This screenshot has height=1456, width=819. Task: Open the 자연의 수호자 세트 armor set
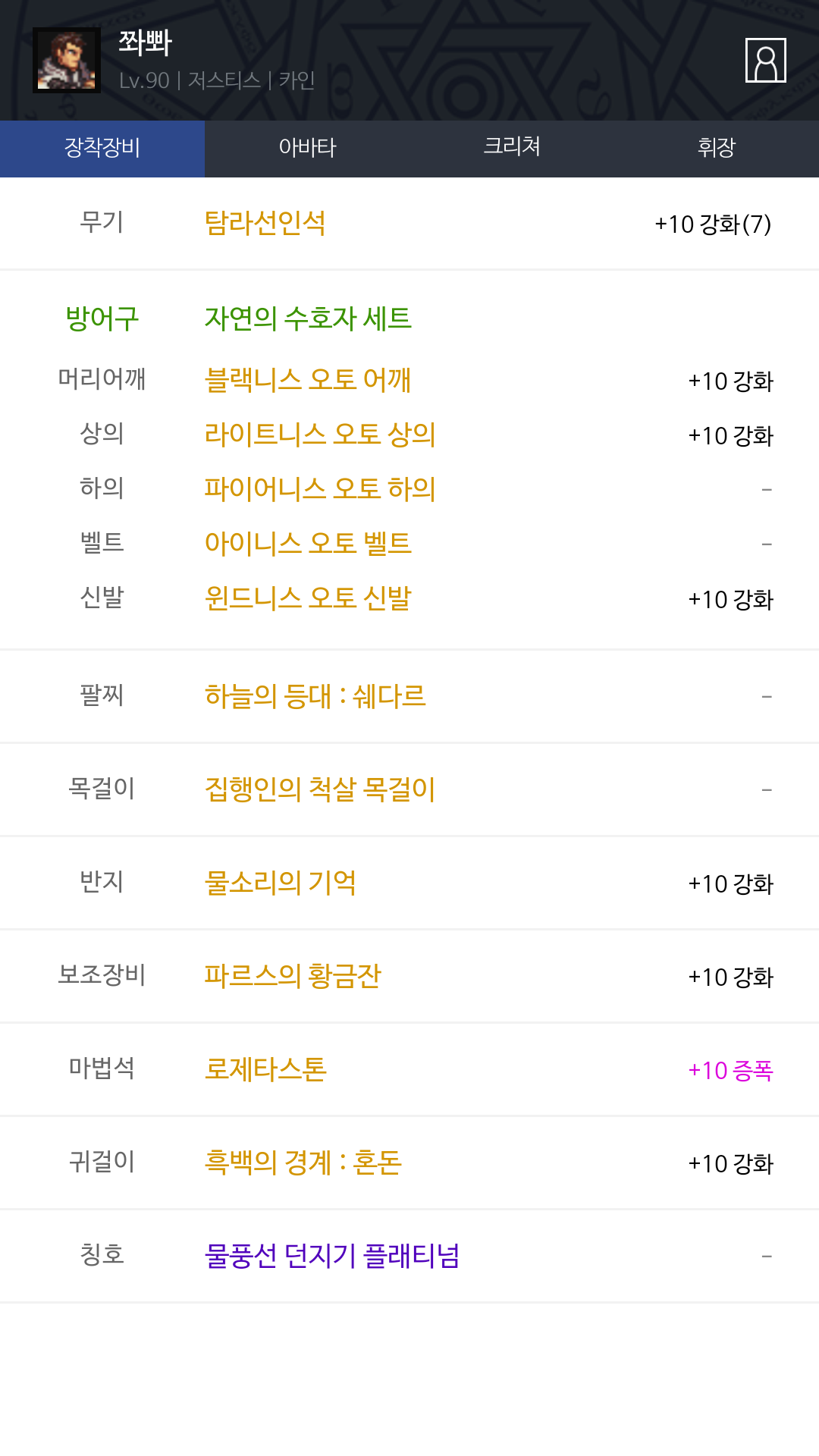pyautogui.click(x=308, y=318)
